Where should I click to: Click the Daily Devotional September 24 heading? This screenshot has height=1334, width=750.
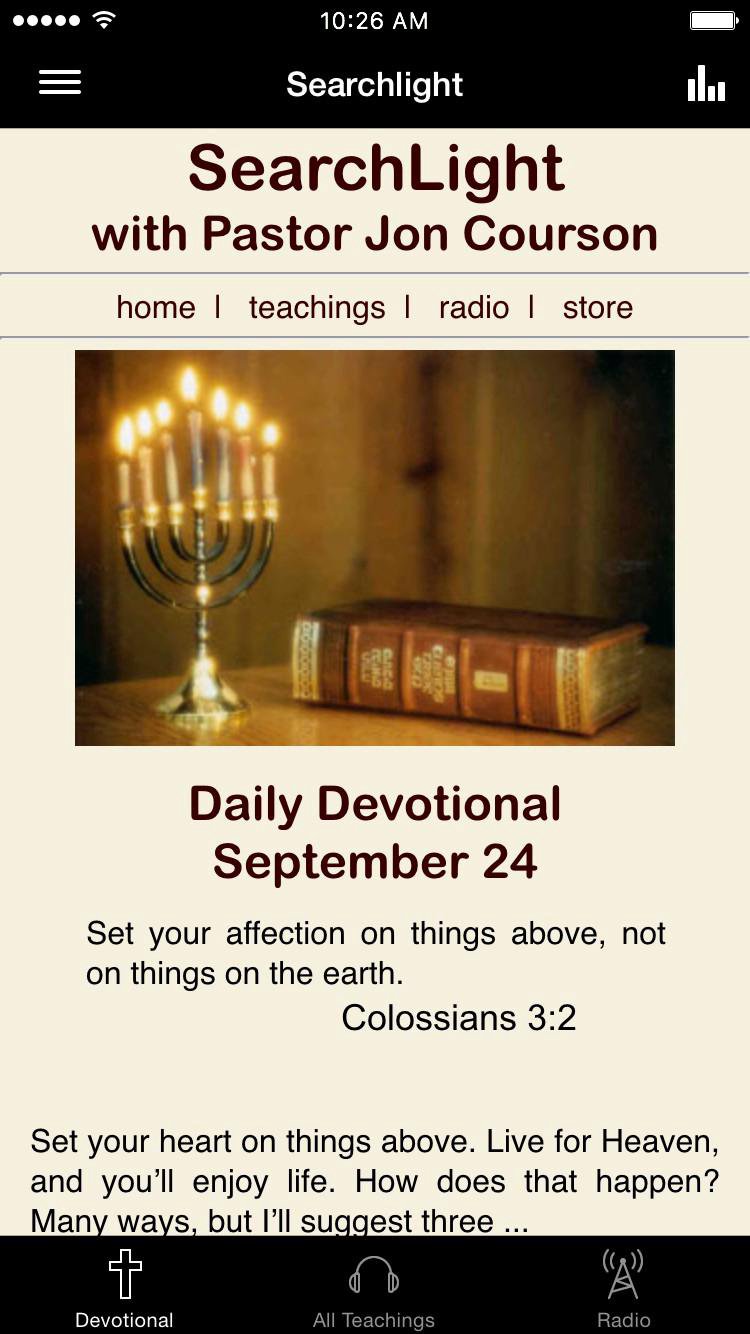pyautogui.click(x=374, y=832)
